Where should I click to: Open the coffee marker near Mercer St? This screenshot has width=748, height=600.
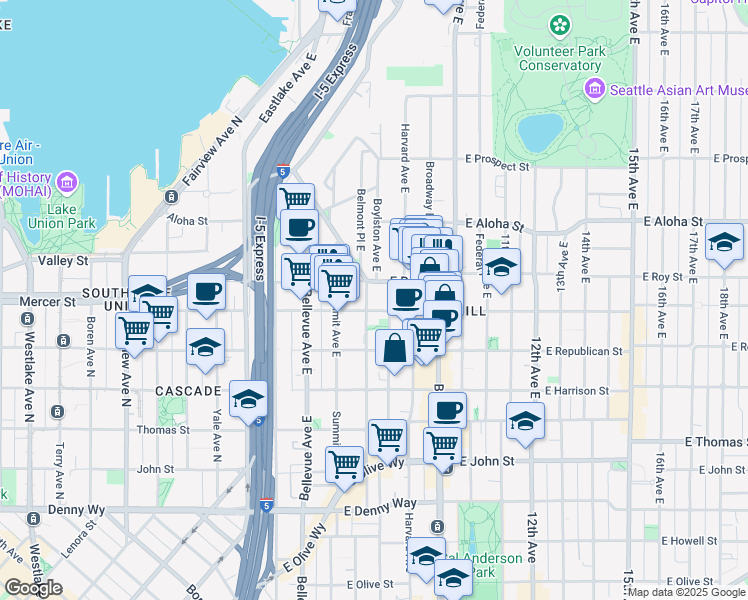click(206, 292)
